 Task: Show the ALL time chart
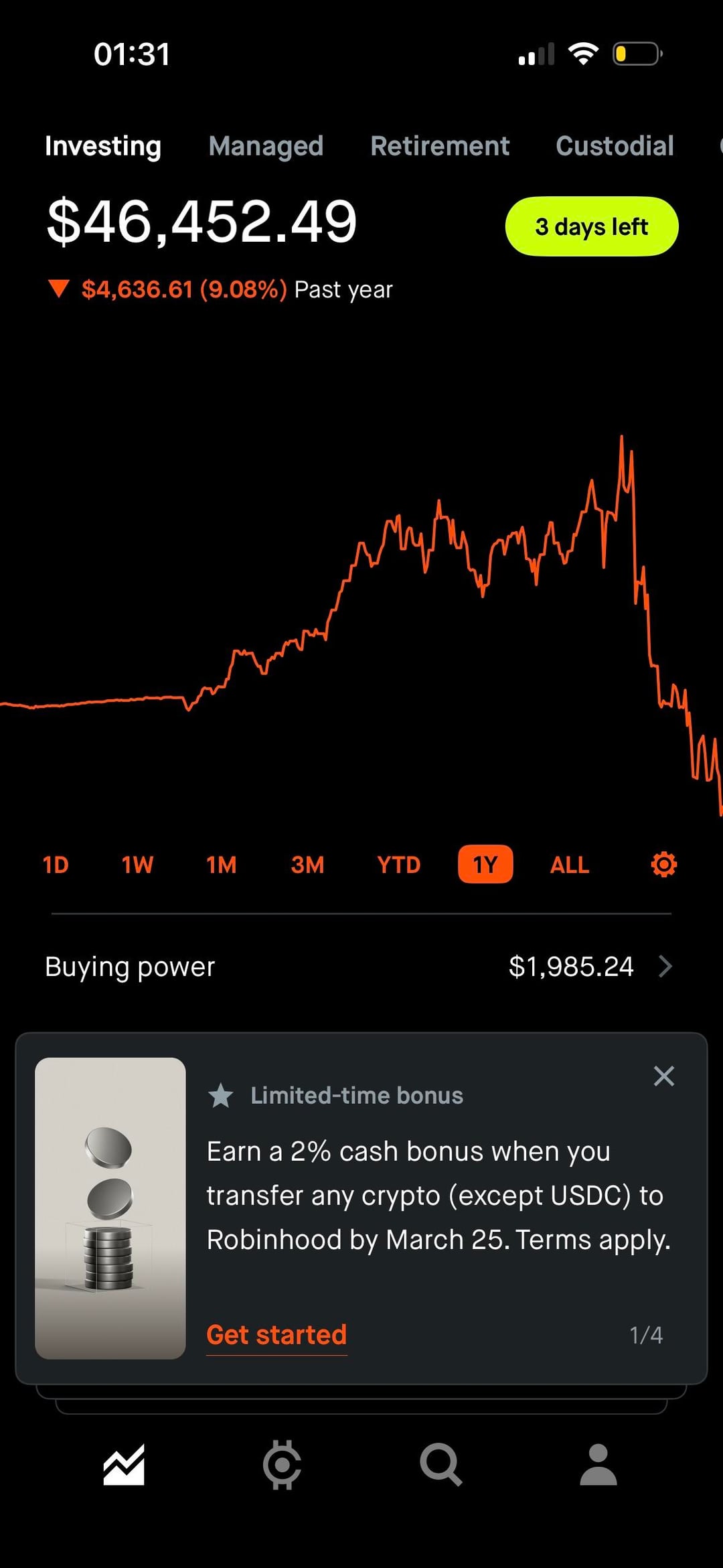click(x=569, y=865)
